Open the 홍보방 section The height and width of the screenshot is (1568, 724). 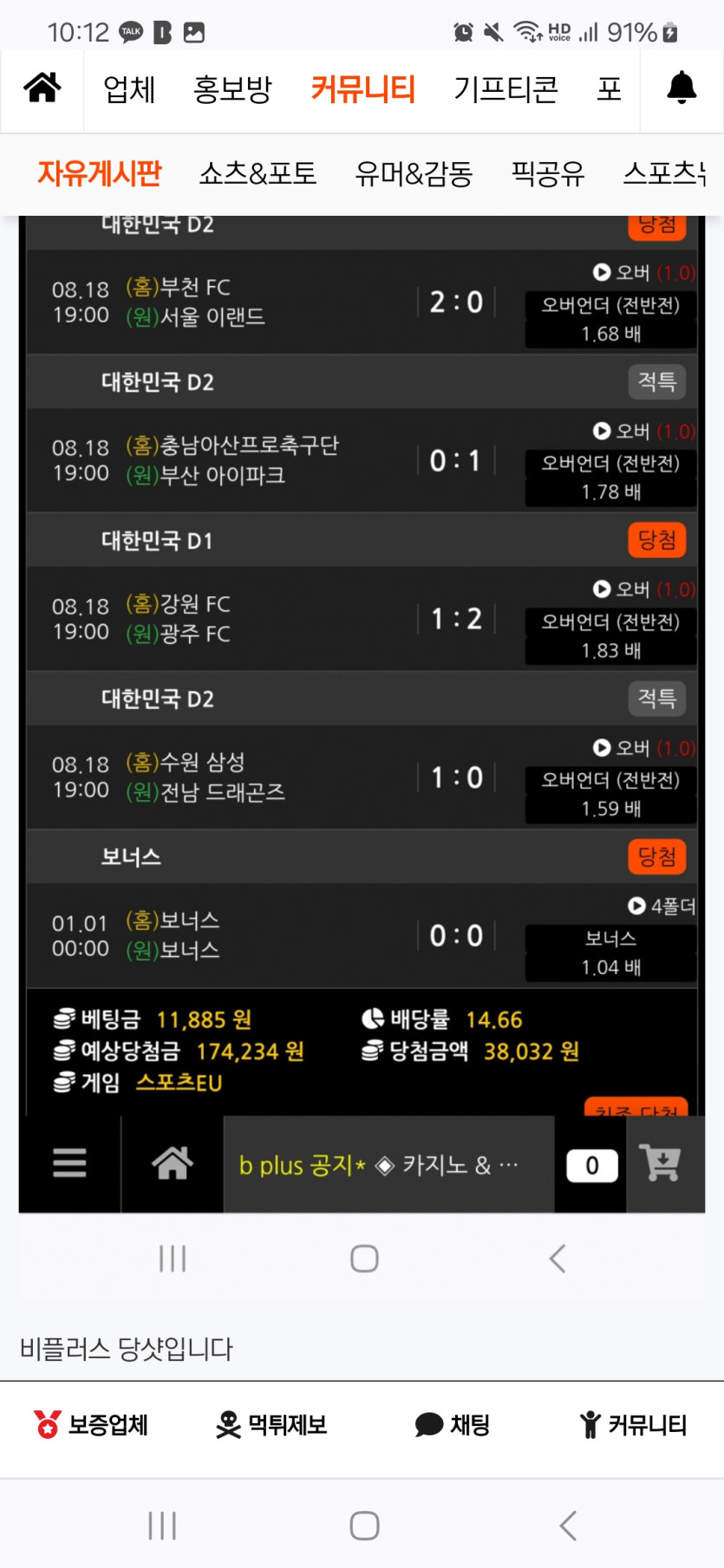pyautogui.click(x=232, y=89)
